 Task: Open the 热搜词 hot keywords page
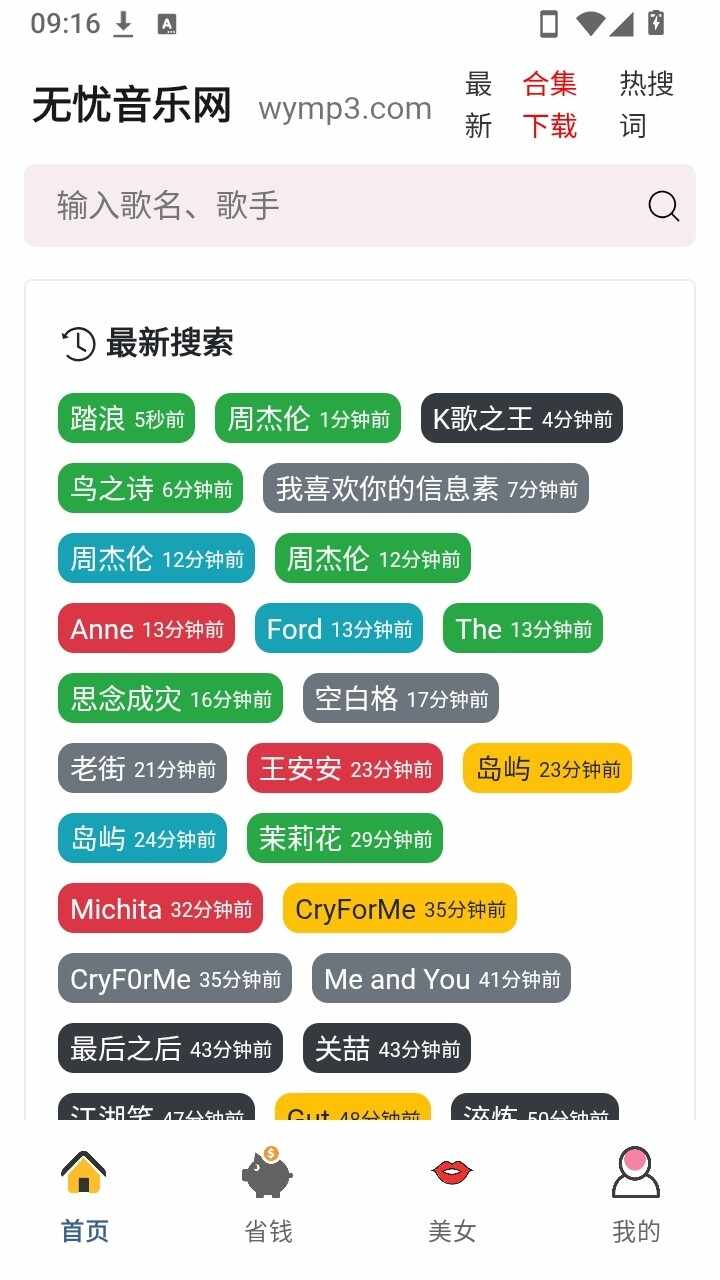click(x=646, y=104)
